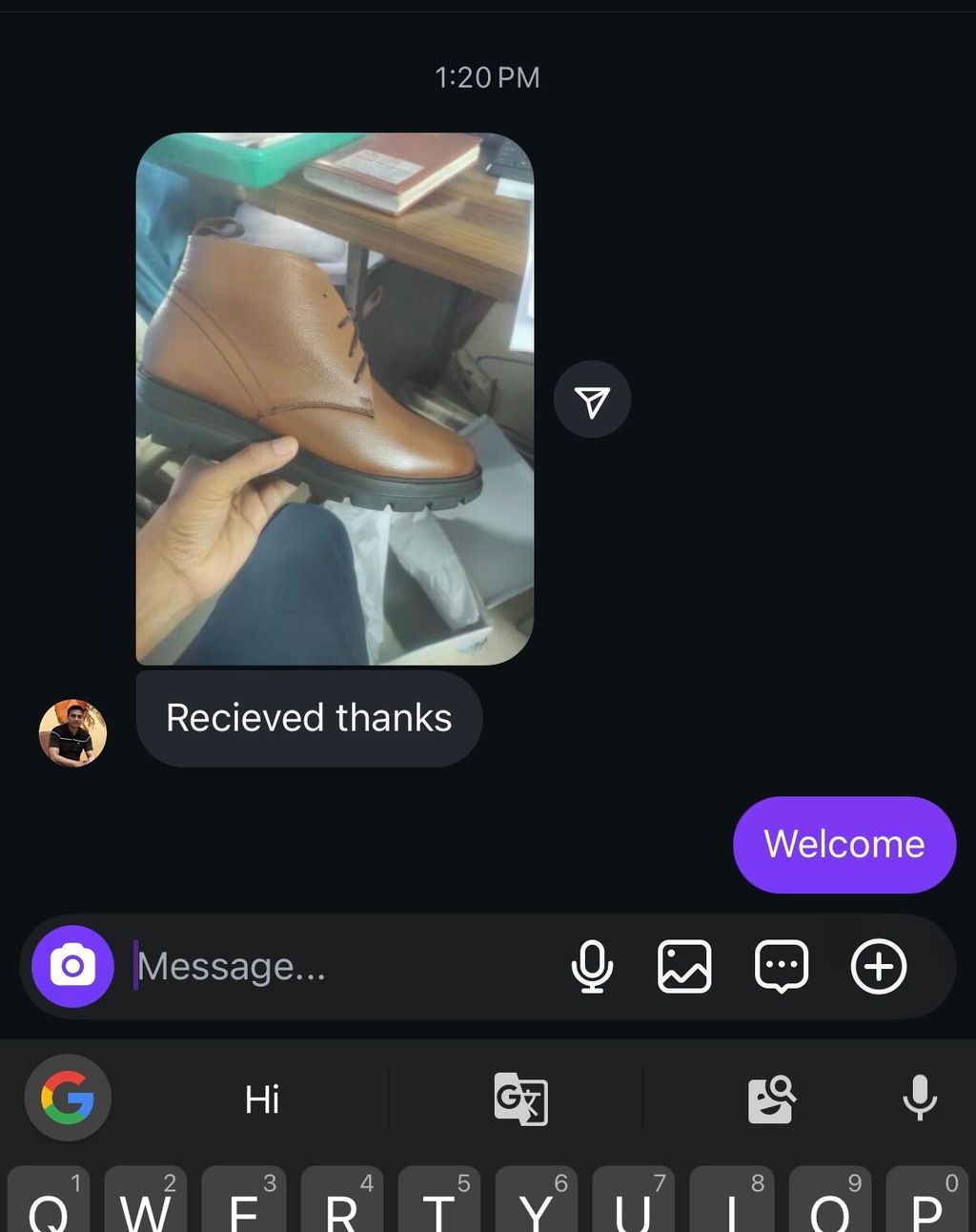Forward the photo with the share arrow
Image resolution: width=976 pixels, height=1232 pixels.
click(592, 400)
